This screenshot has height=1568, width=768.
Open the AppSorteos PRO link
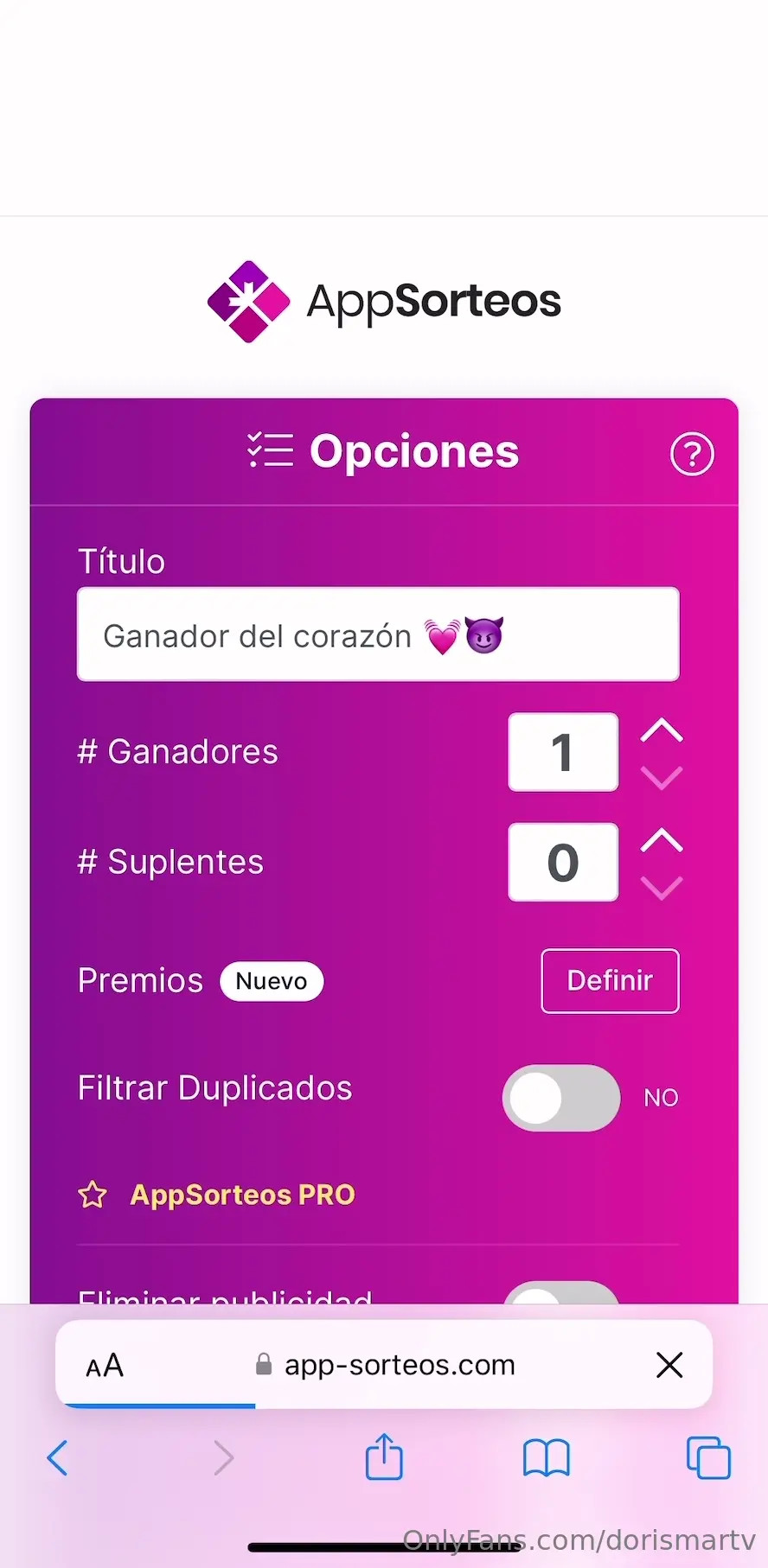242,1195
